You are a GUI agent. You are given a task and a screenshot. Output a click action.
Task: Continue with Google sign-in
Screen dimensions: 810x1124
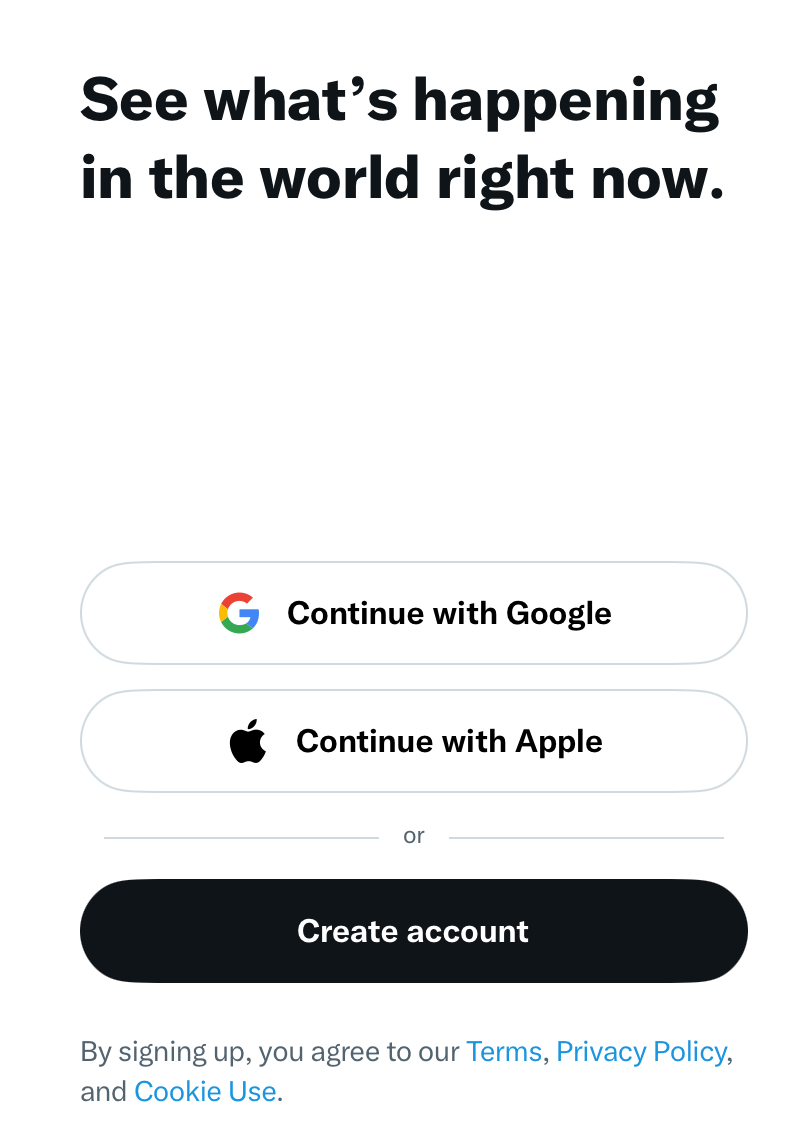click(414, 613)
